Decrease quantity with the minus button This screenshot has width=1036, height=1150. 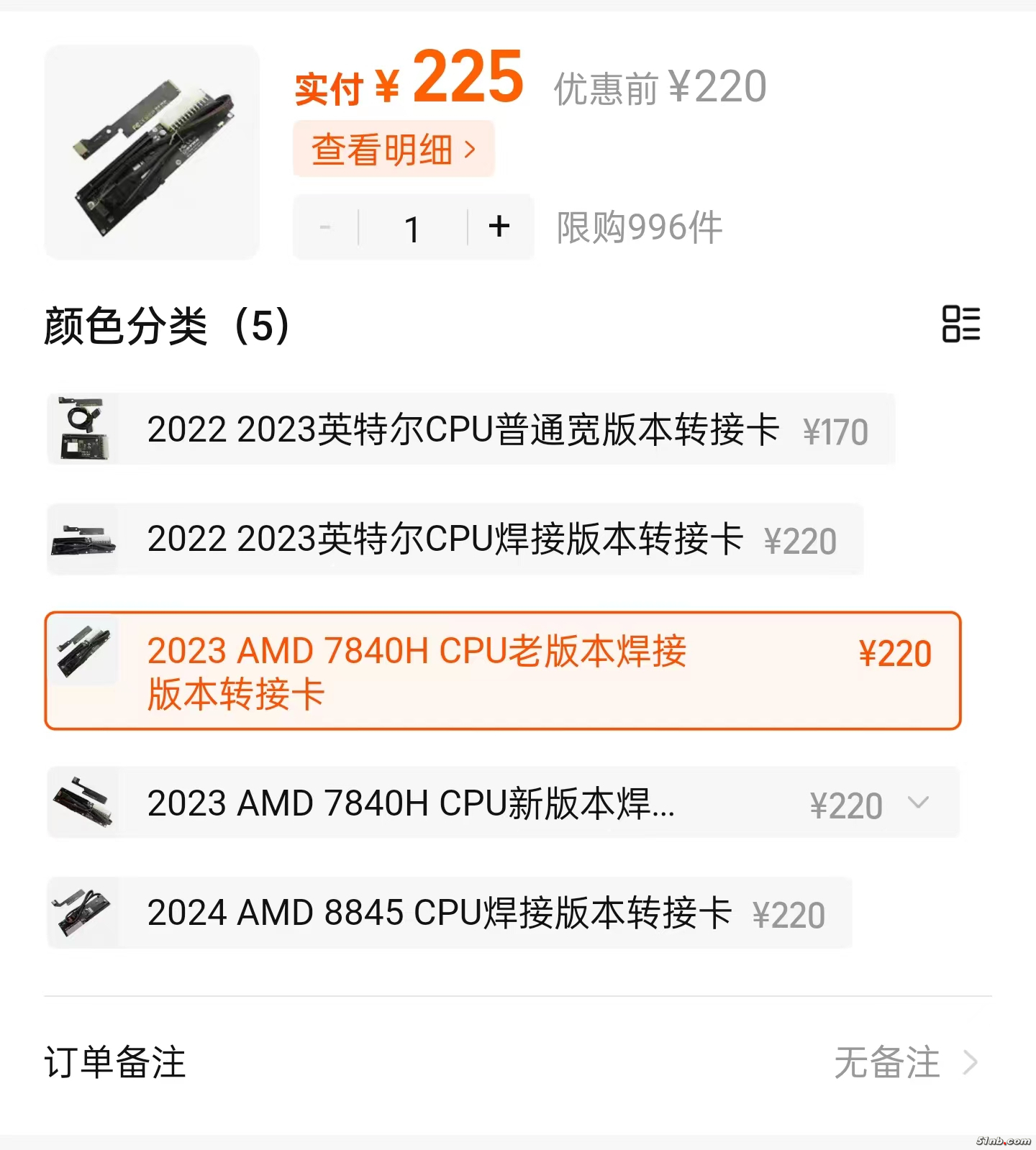(325, 227)
